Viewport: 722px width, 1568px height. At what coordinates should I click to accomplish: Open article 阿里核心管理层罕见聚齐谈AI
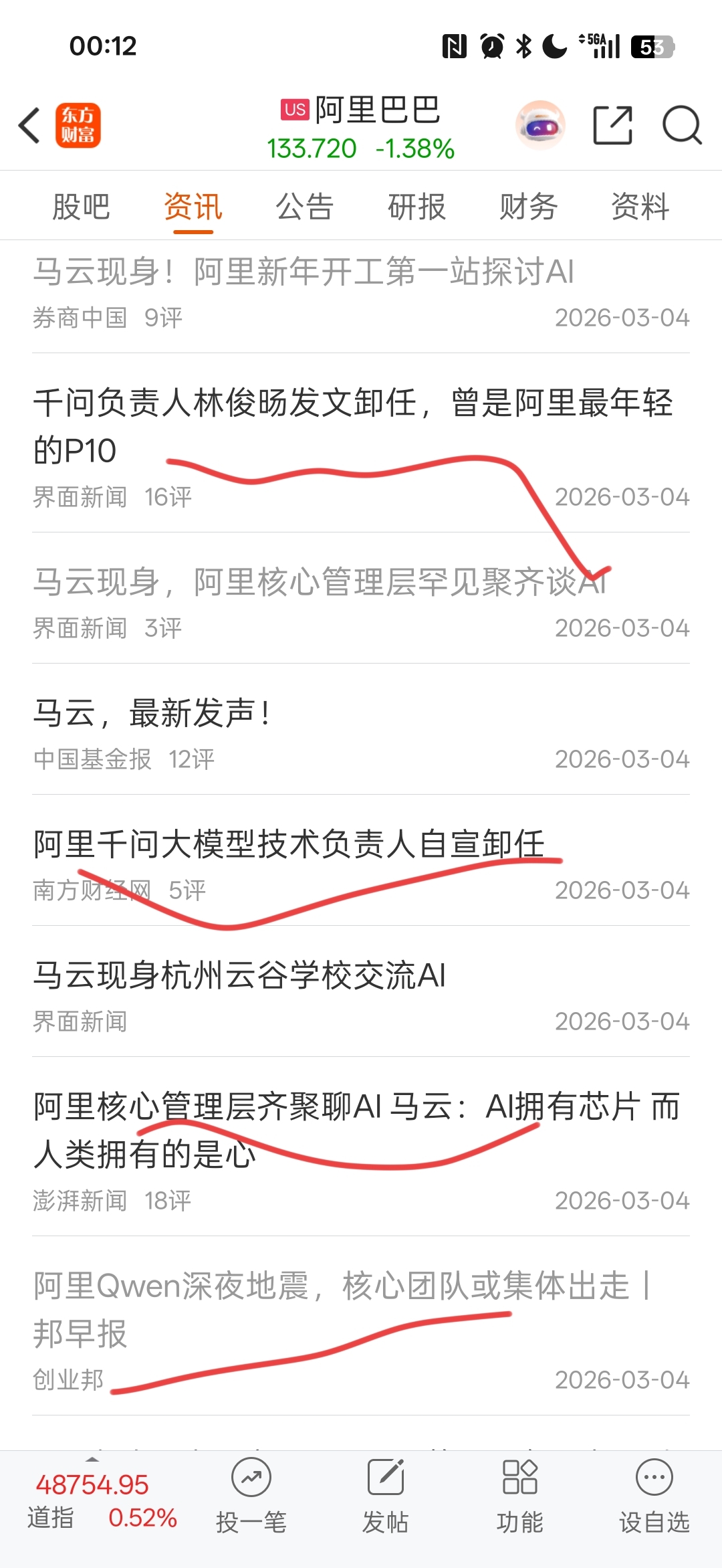[x=320, y=583]
